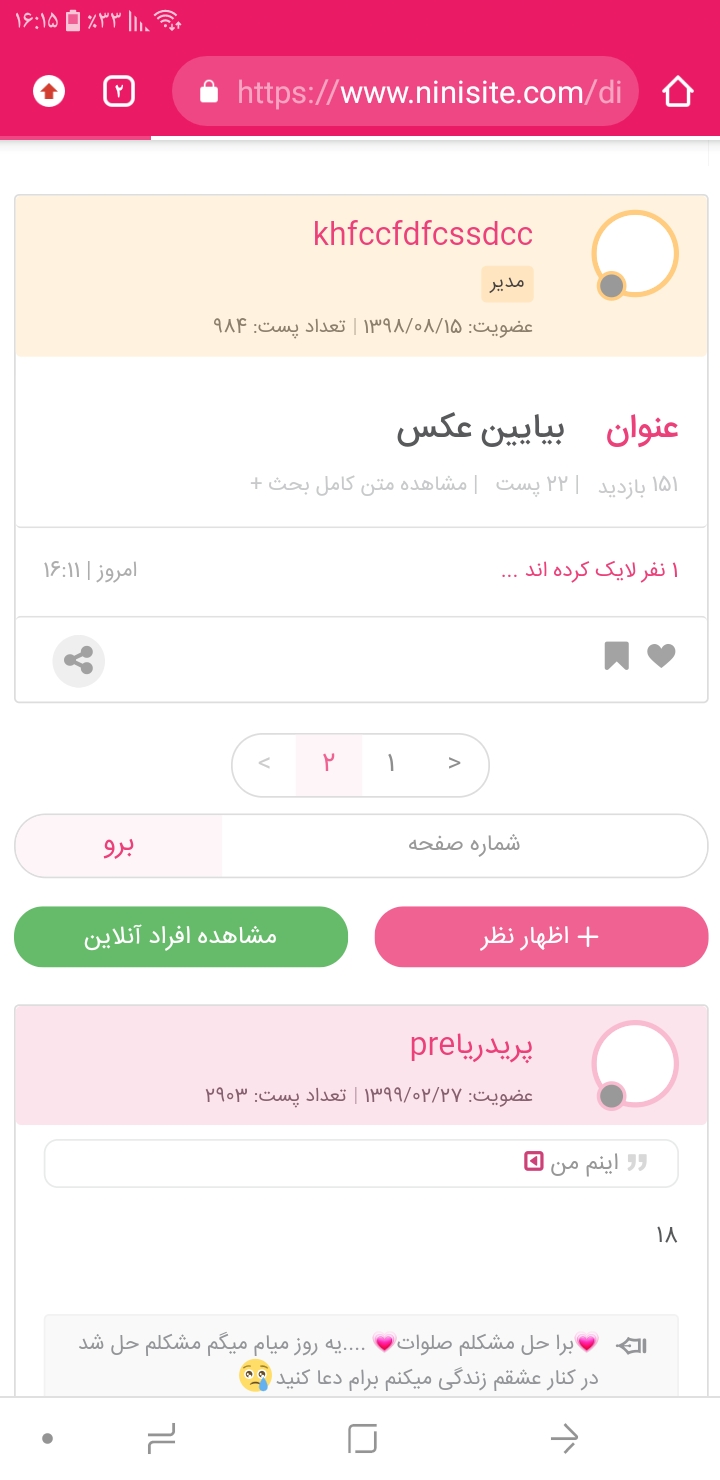
Task: Open recent apps from navigation bar
Action: coord(161,1438)
